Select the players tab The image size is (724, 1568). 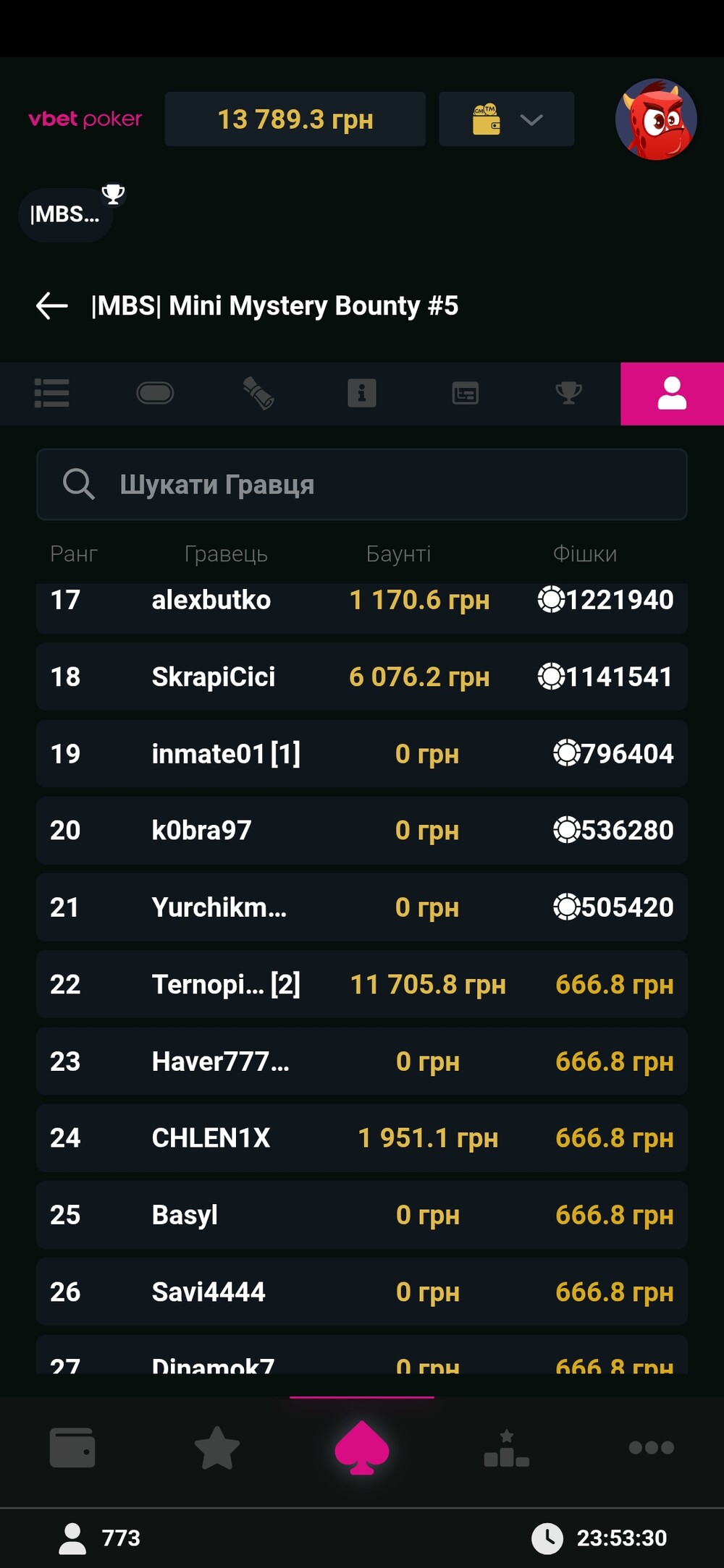pyautogui.click(x=672, y=394)
